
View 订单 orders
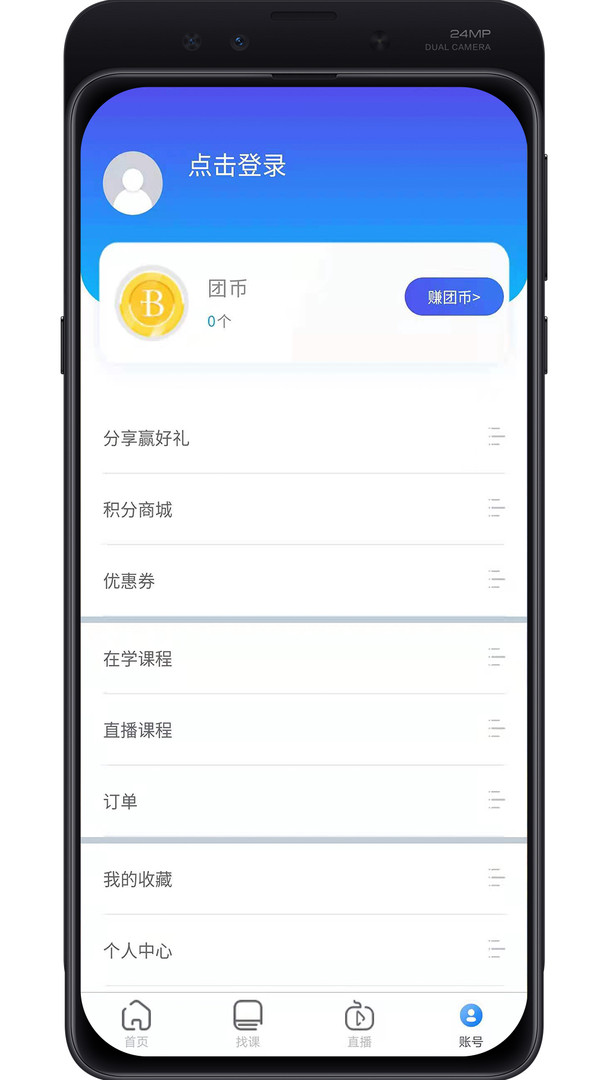(304, 801)
